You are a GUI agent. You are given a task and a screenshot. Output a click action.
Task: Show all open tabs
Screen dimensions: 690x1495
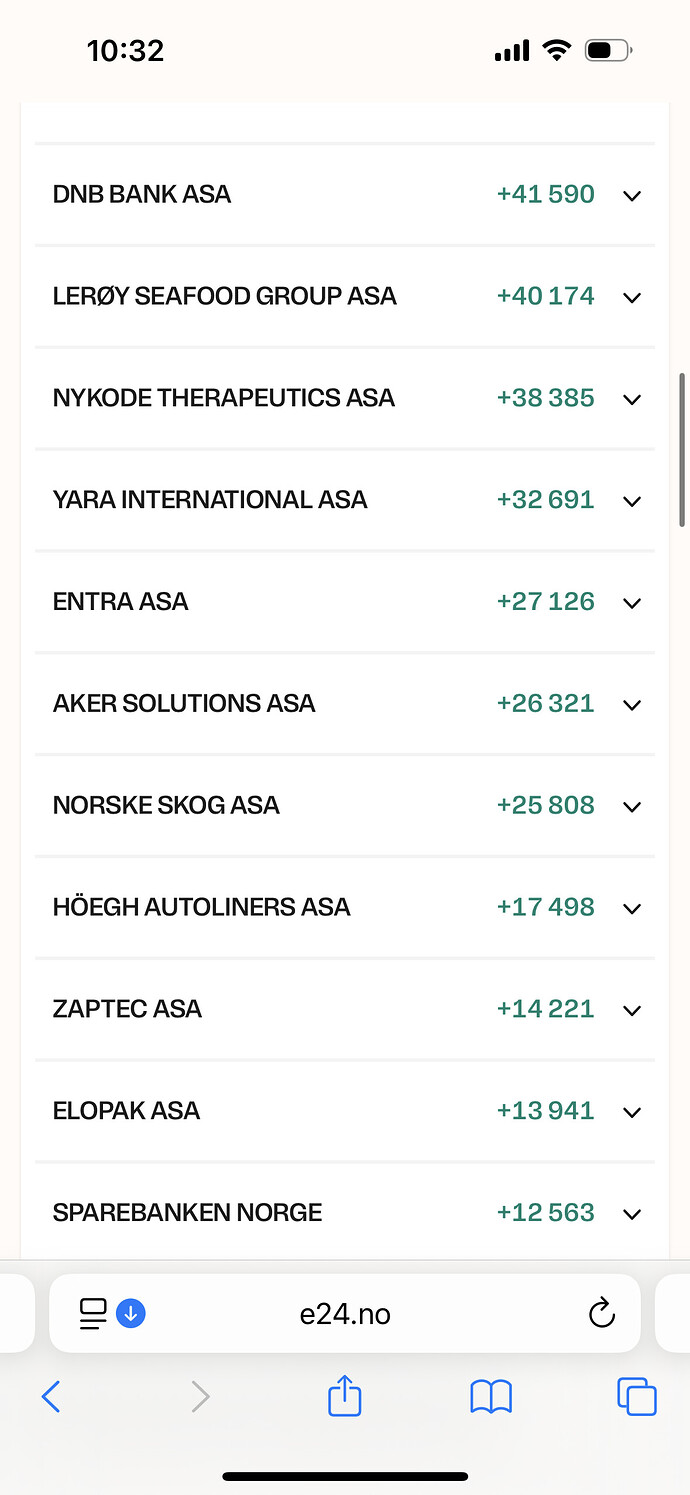coord(637,1396)
